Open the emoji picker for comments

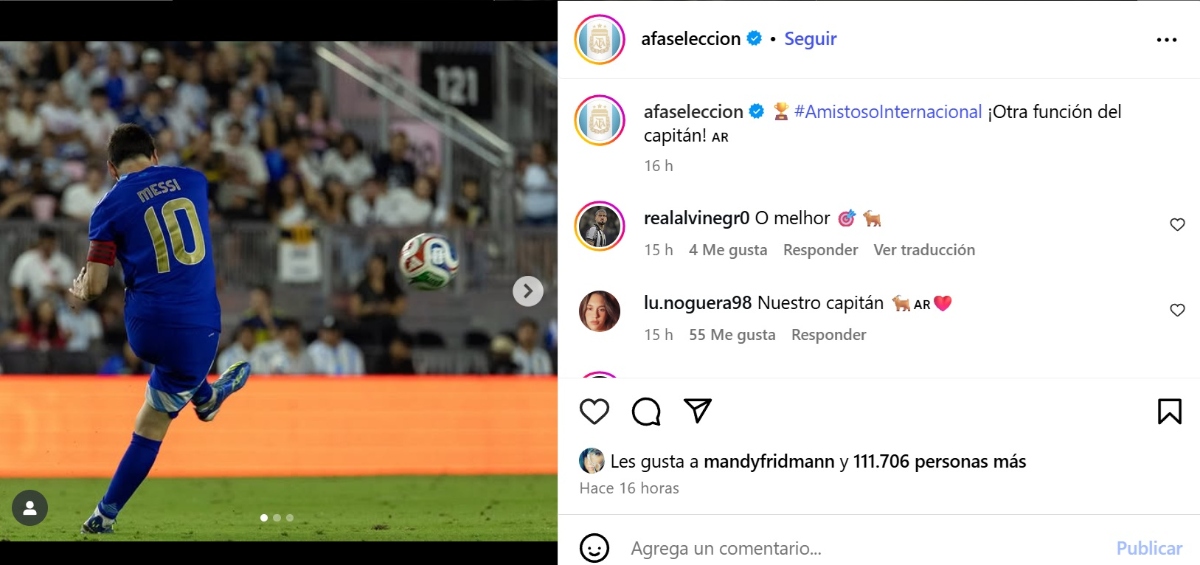point(594,548)
